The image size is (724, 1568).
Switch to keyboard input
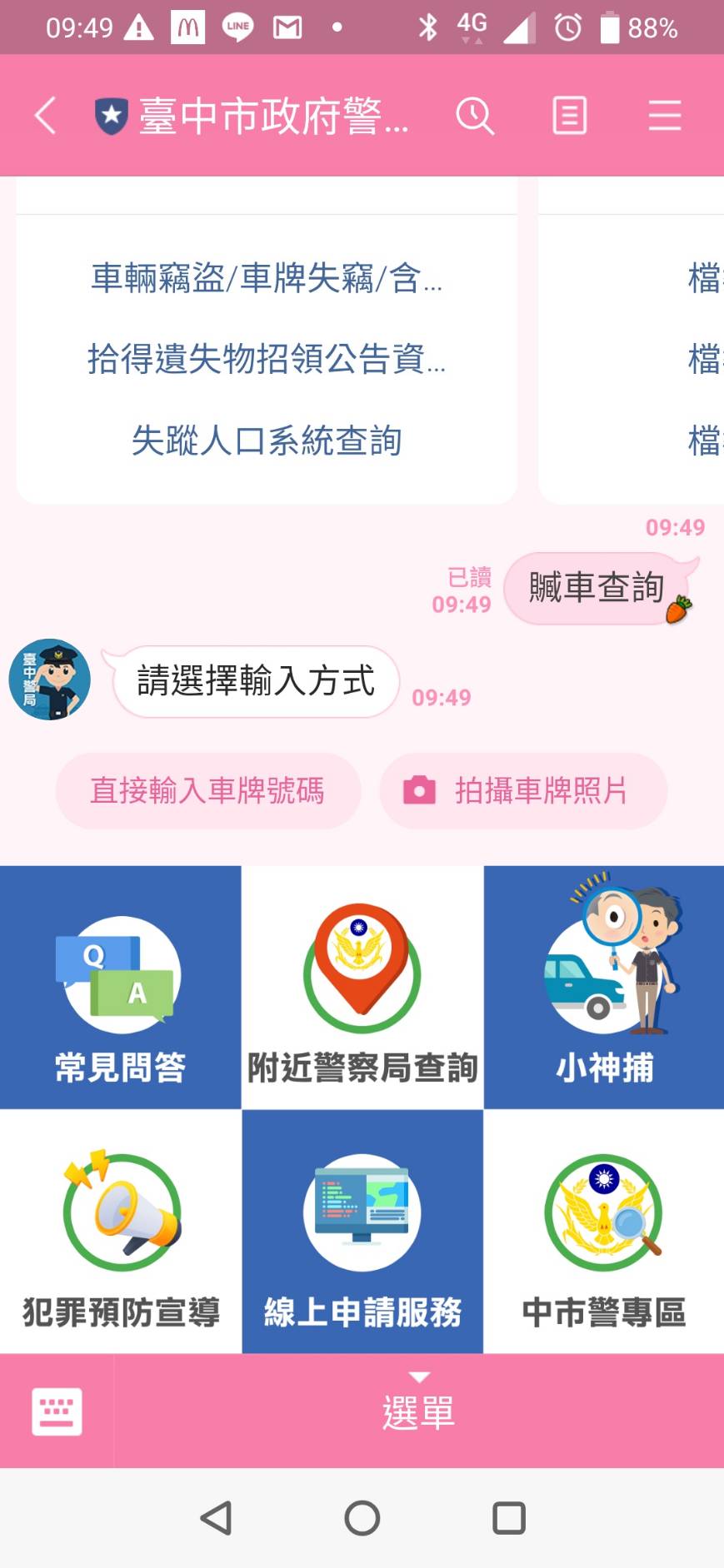[x=57, y=1411]
